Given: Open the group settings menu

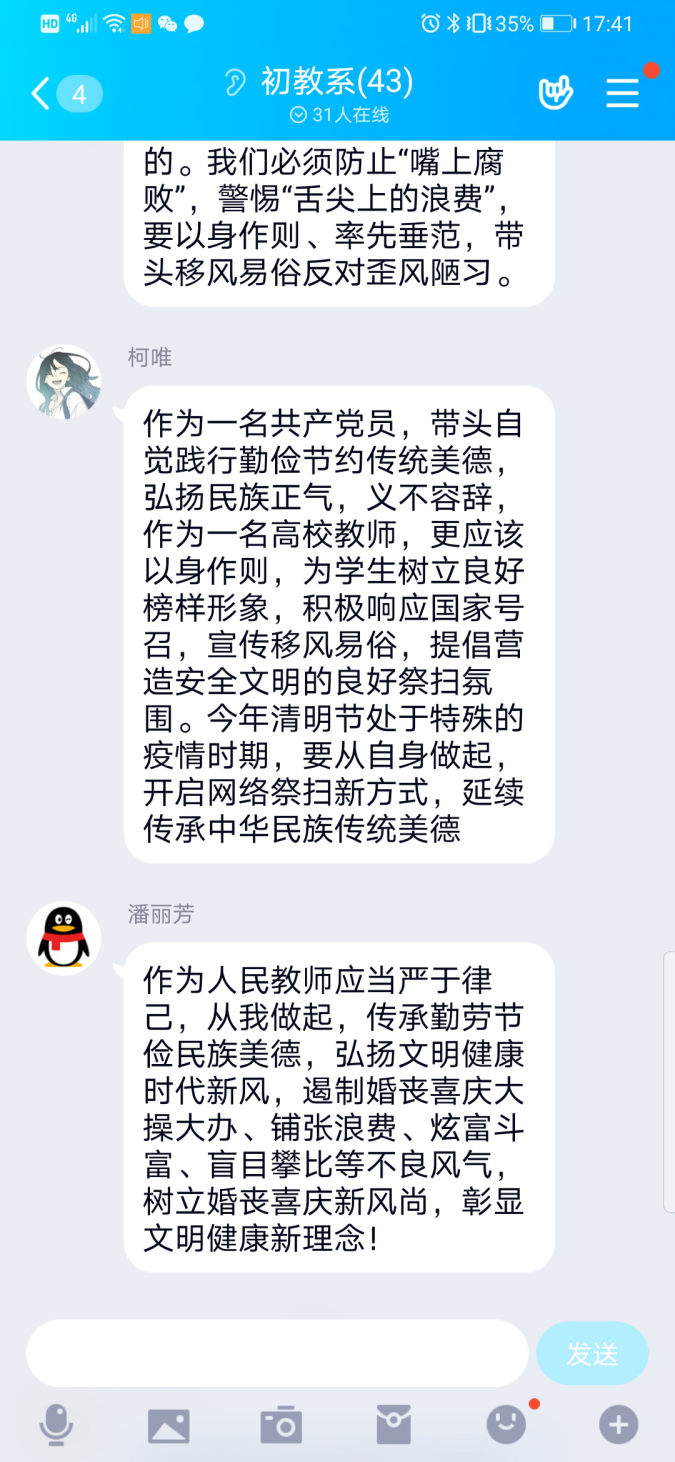Looking at the screenshot, I should [x=623, y=93].
